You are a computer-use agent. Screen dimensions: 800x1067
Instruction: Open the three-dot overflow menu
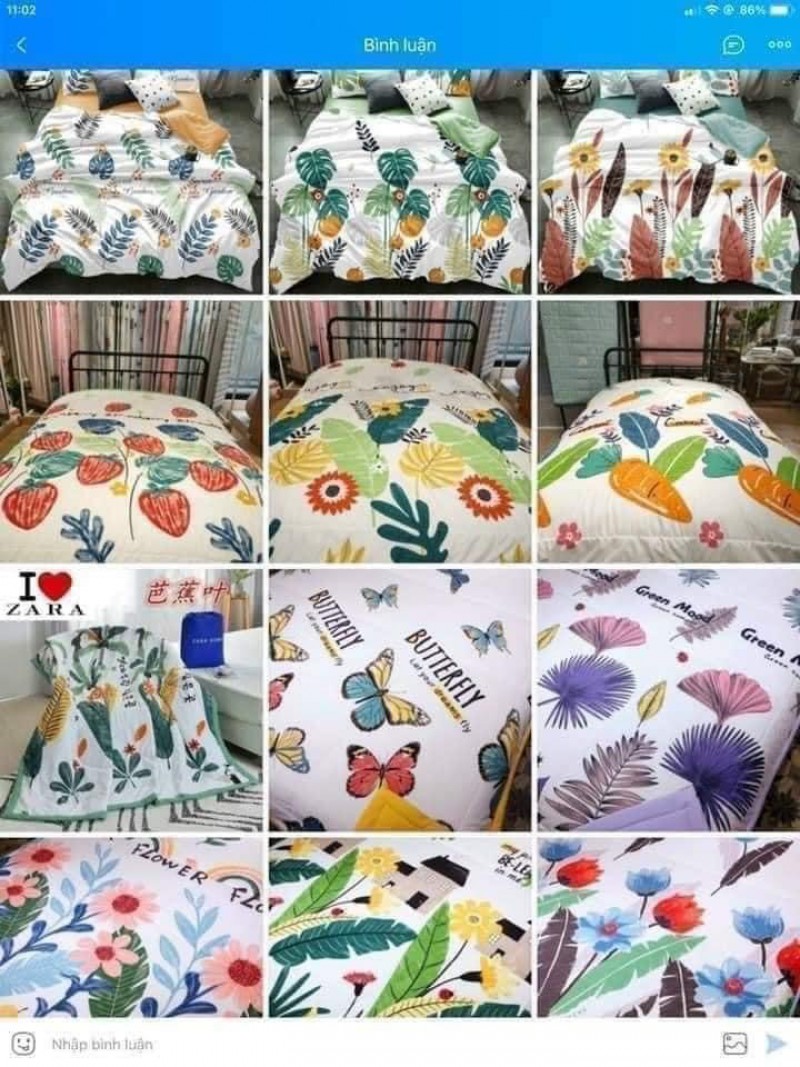click(x=779, y=45)
